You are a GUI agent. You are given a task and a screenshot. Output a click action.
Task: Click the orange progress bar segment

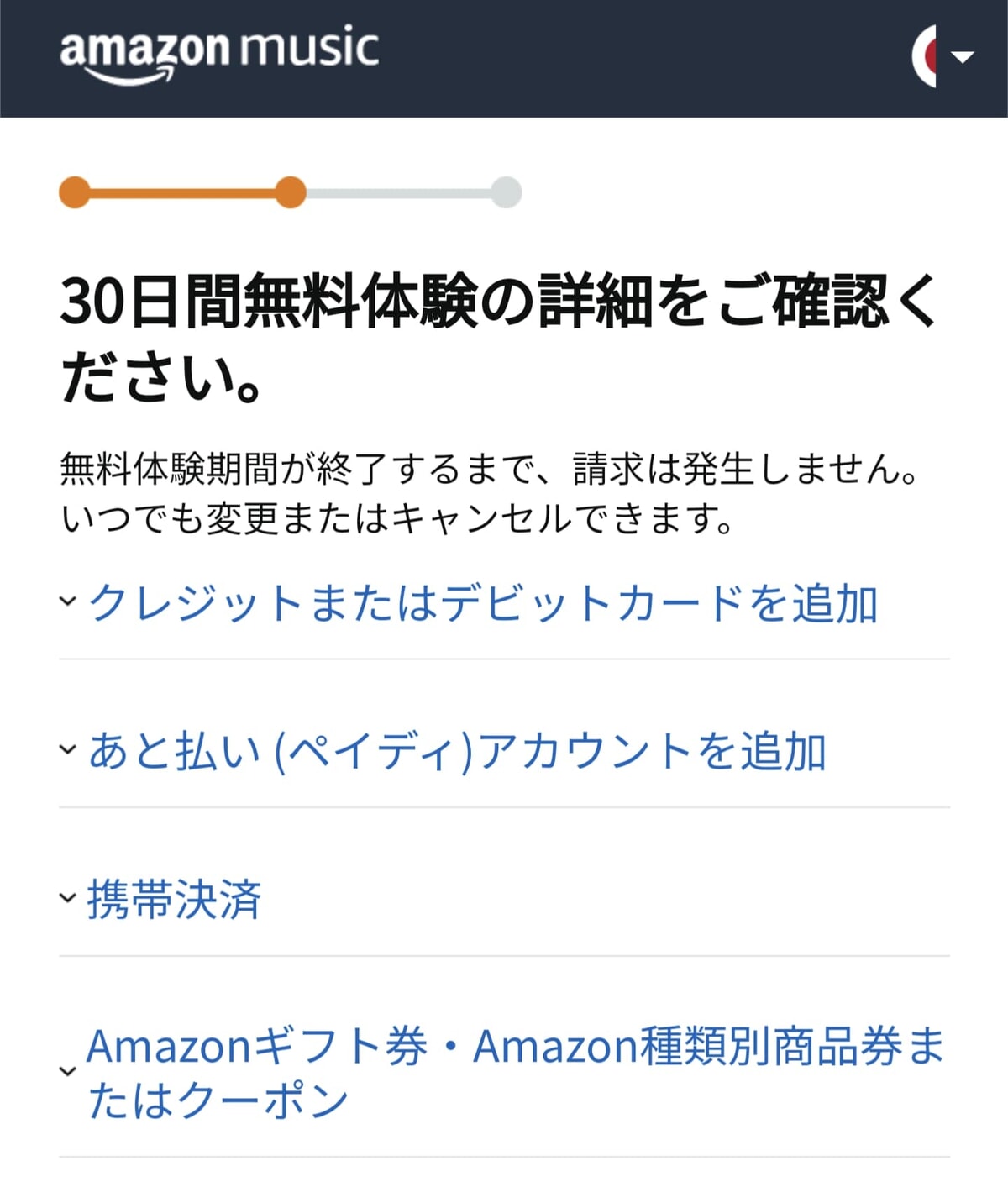[181, 193]
